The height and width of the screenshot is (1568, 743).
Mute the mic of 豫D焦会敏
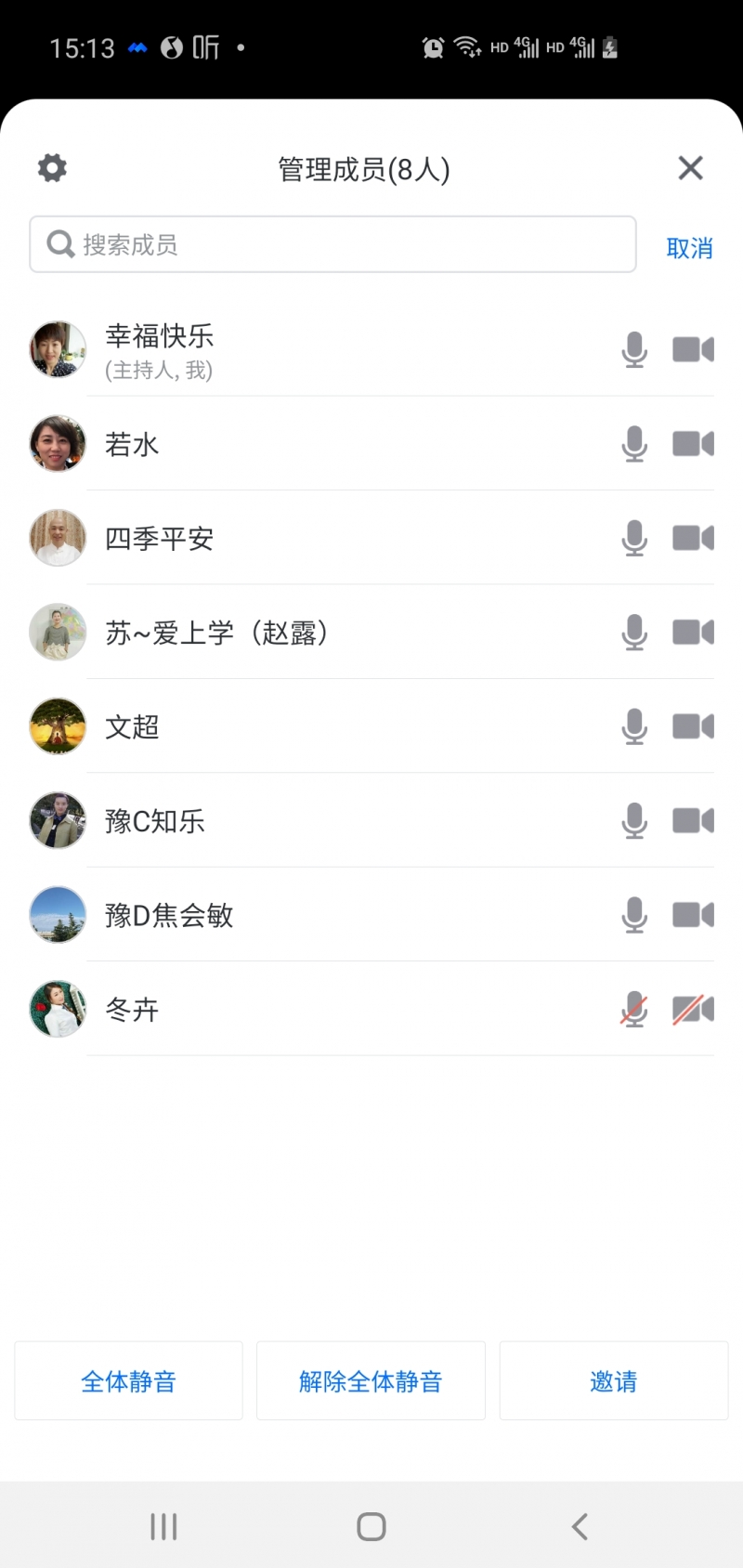[x=634, y=915]
